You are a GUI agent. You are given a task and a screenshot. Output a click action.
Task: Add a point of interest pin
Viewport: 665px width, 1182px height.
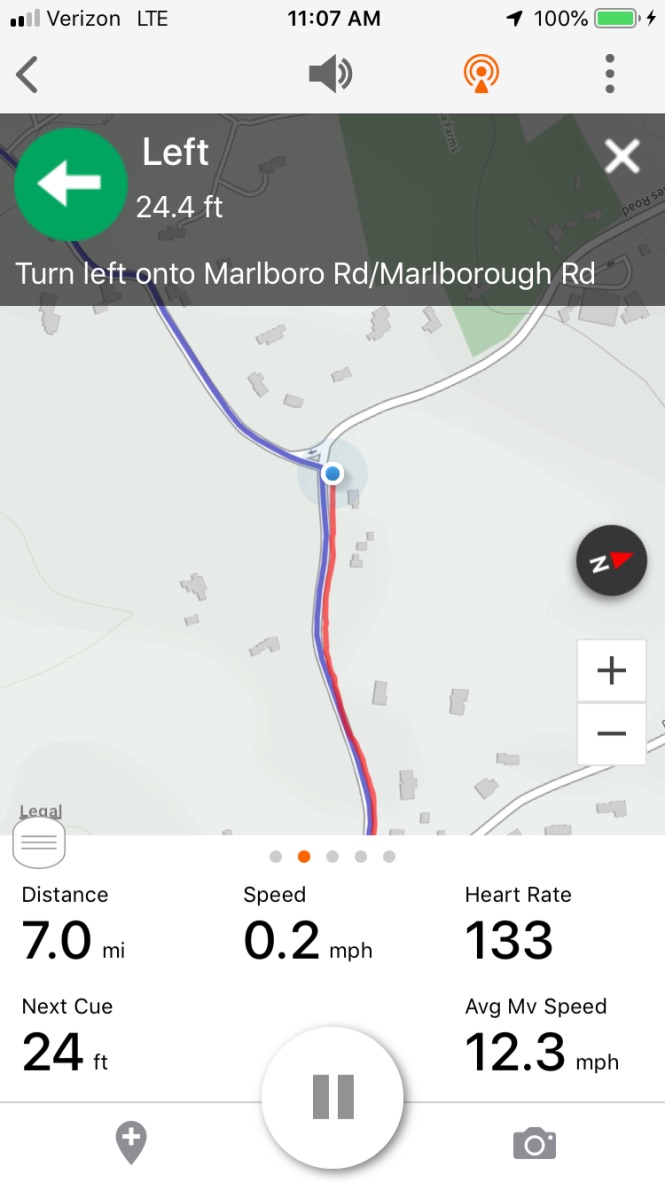pos(131,1142)
